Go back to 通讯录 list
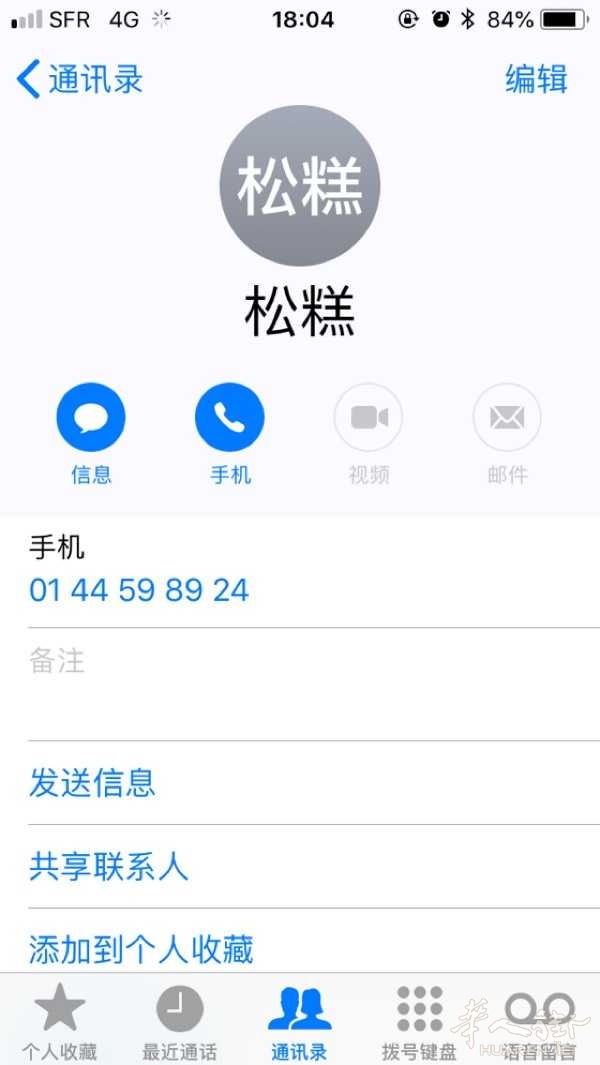600x1065 pixels. click(80, 79)
